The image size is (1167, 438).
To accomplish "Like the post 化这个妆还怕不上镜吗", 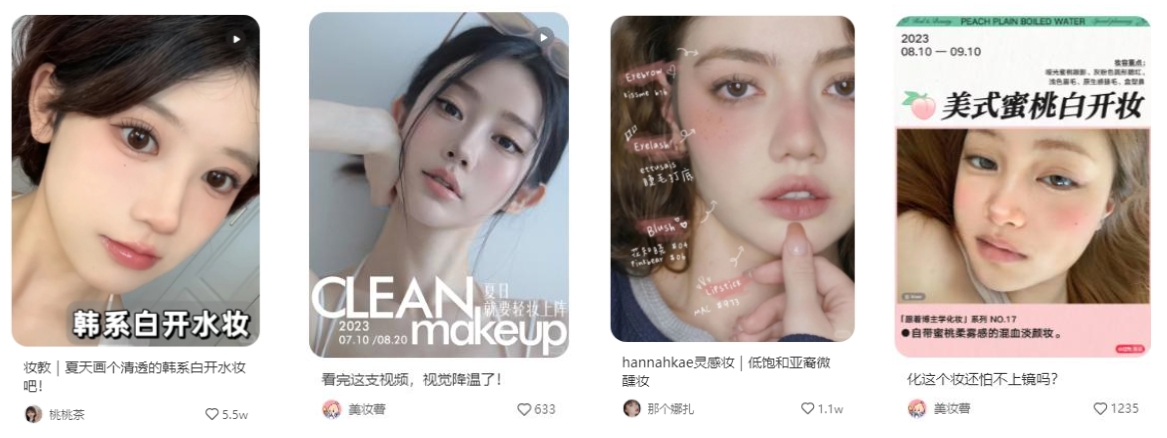I will (x=1101, y=409).
